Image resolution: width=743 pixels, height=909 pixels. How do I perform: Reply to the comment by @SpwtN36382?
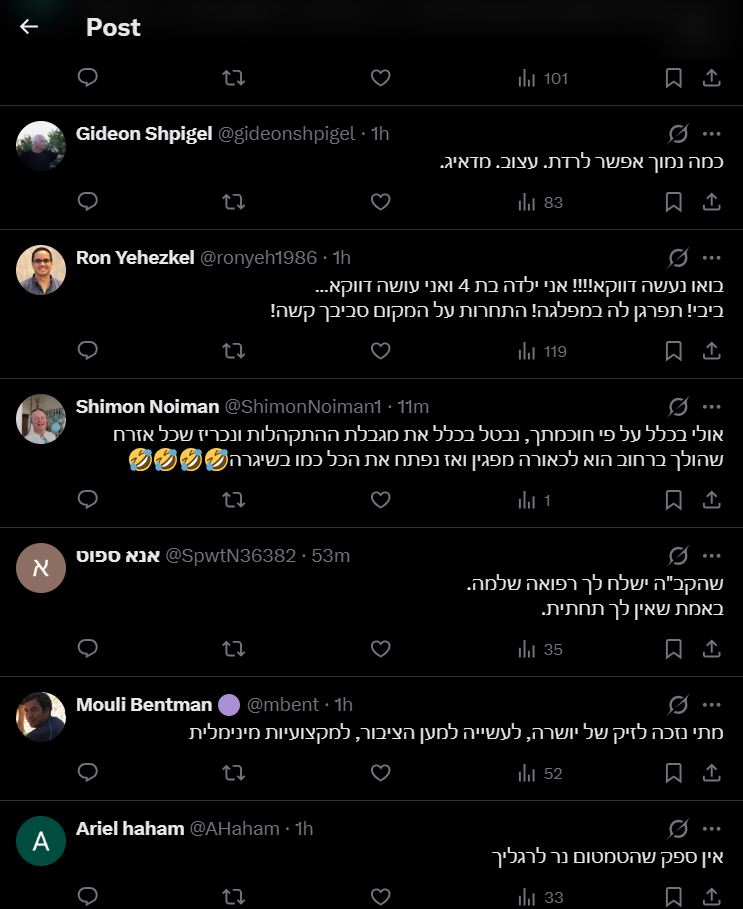point(88,649)
